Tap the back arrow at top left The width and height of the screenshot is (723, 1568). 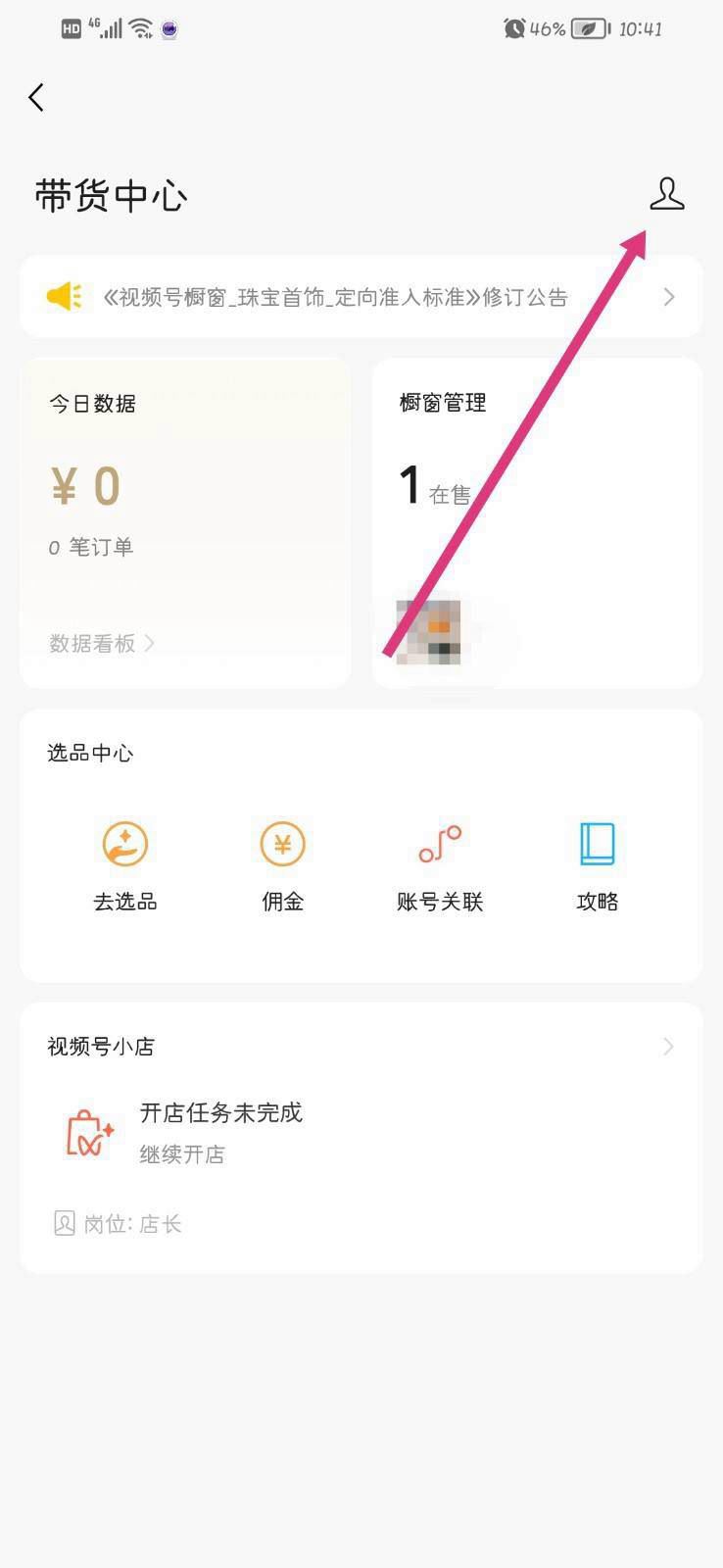click(36, 97)
